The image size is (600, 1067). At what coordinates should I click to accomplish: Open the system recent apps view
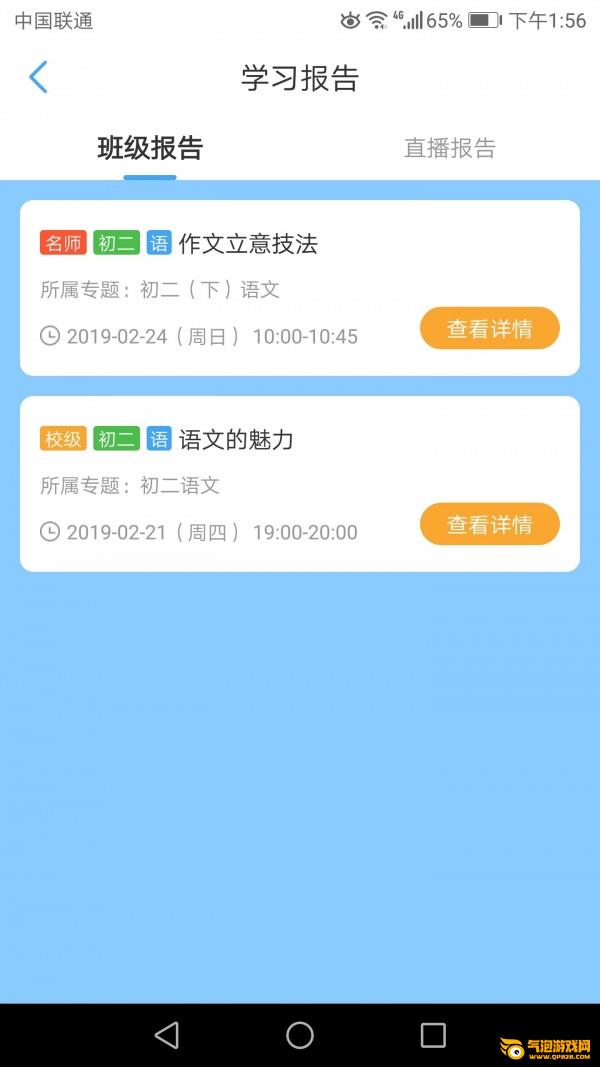pos(433,1035)
